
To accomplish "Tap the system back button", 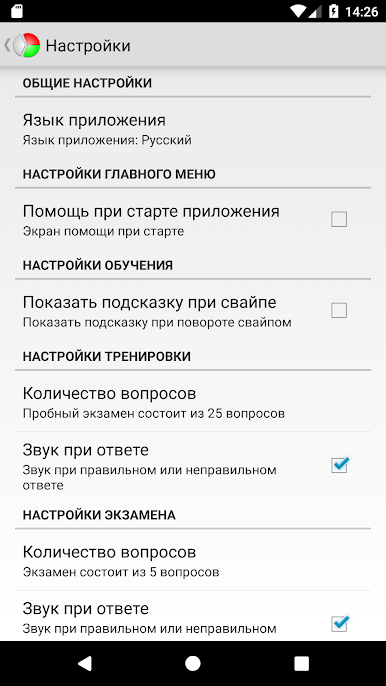I will [84, 663].
